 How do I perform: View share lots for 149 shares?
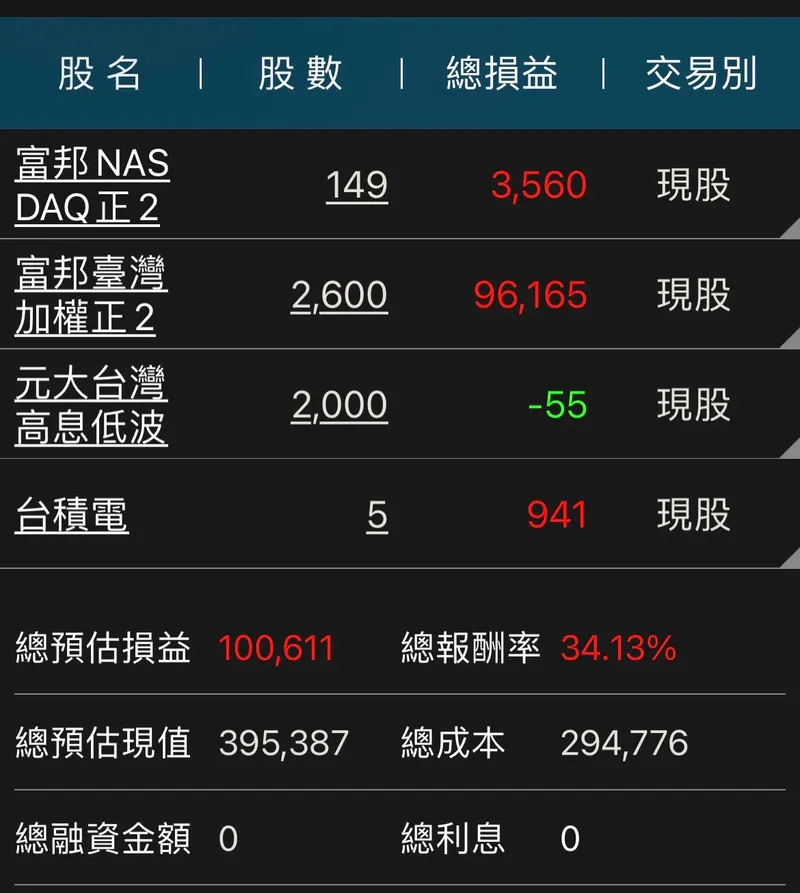(x=357, y=185)
